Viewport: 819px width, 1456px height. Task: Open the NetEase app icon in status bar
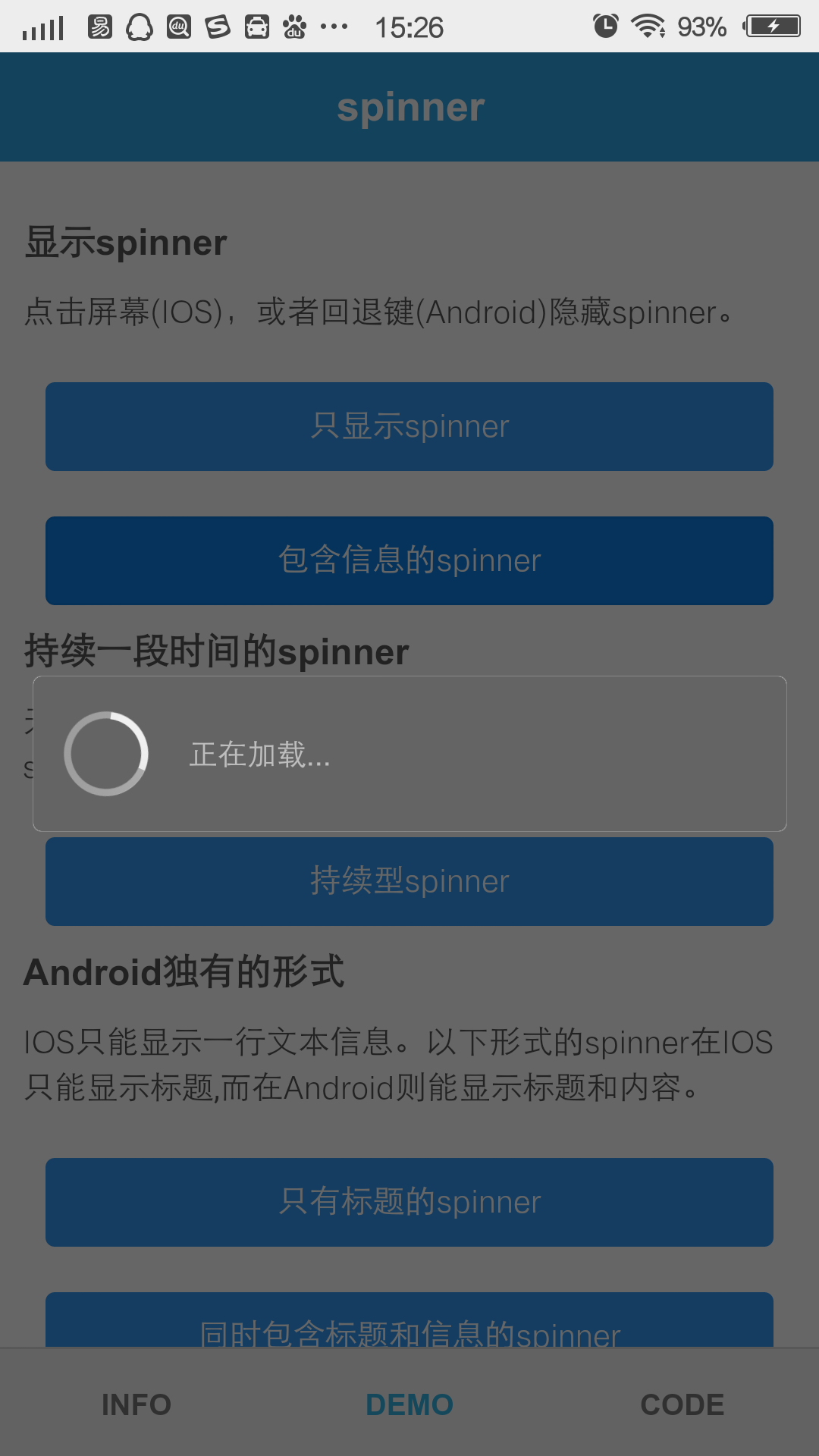click(x=99, y=27)
